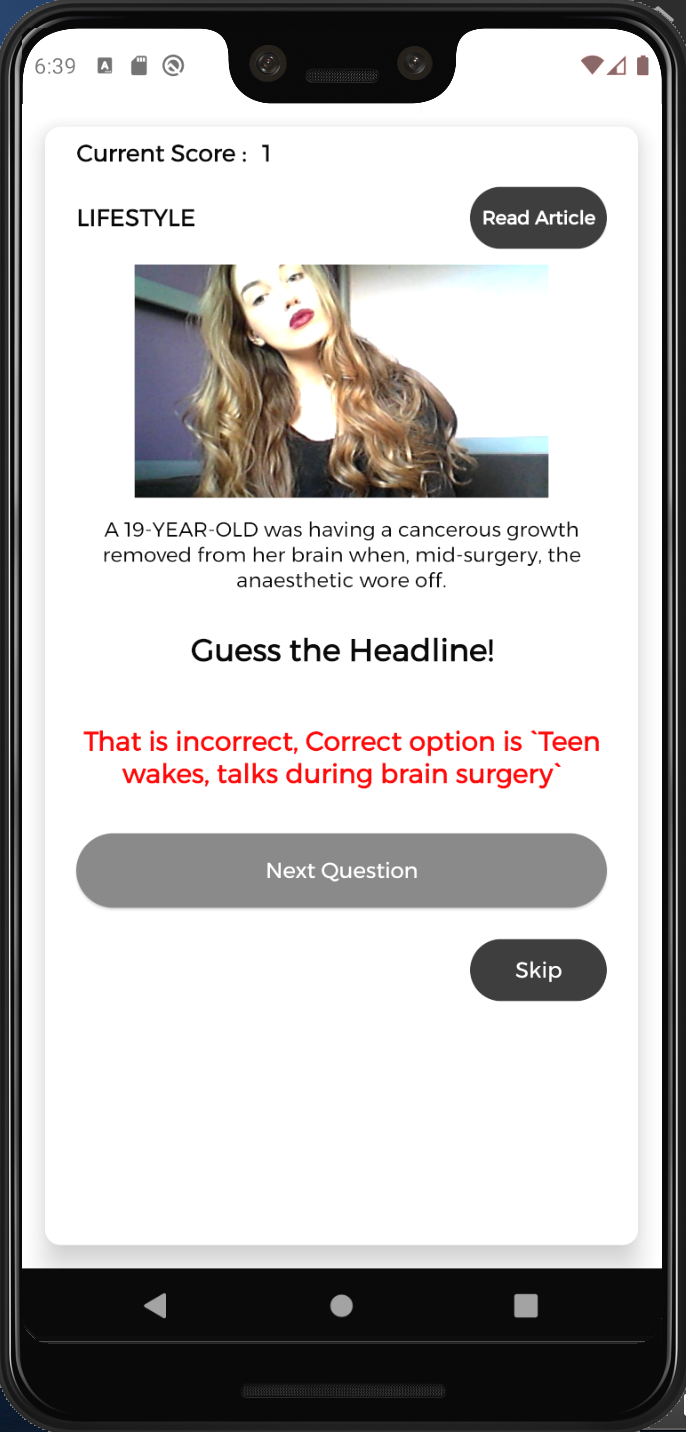Go to the home screen
Image resolution: width=686 pixels, height=1432 pixels.
[341, 1305]
